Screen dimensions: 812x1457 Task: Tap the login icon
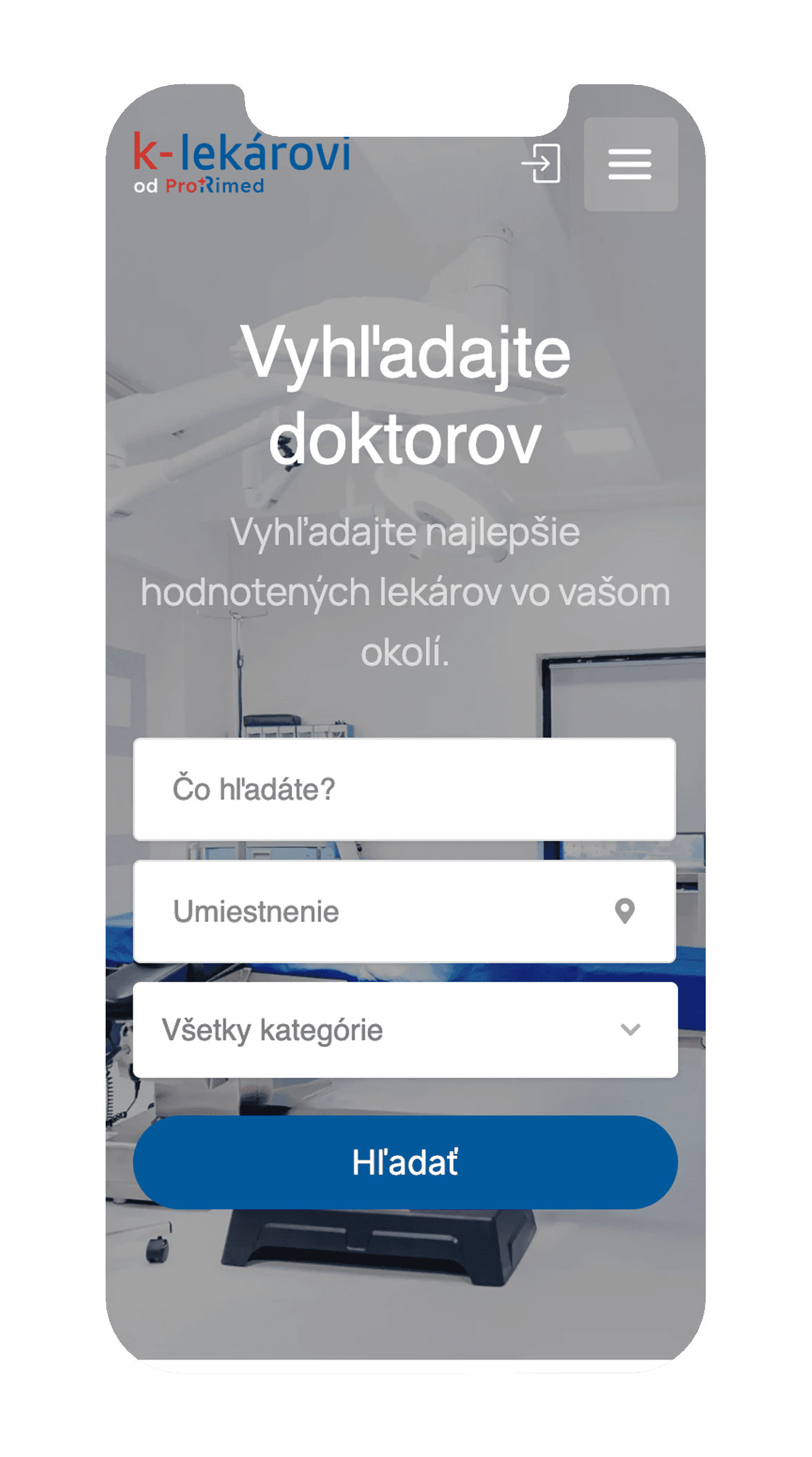coord(541,164)
